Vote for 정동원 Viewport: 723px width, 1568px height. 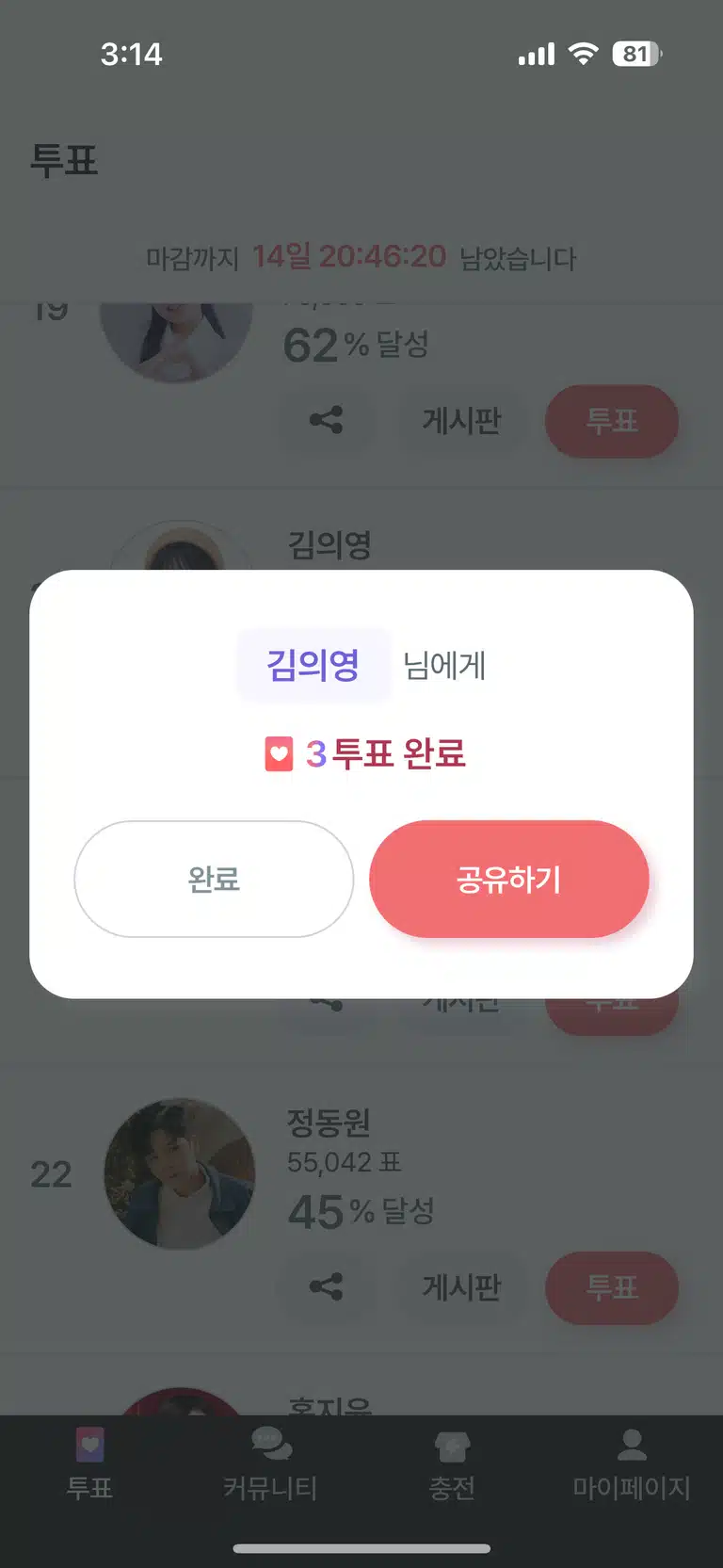click(x=612, y=1287)
